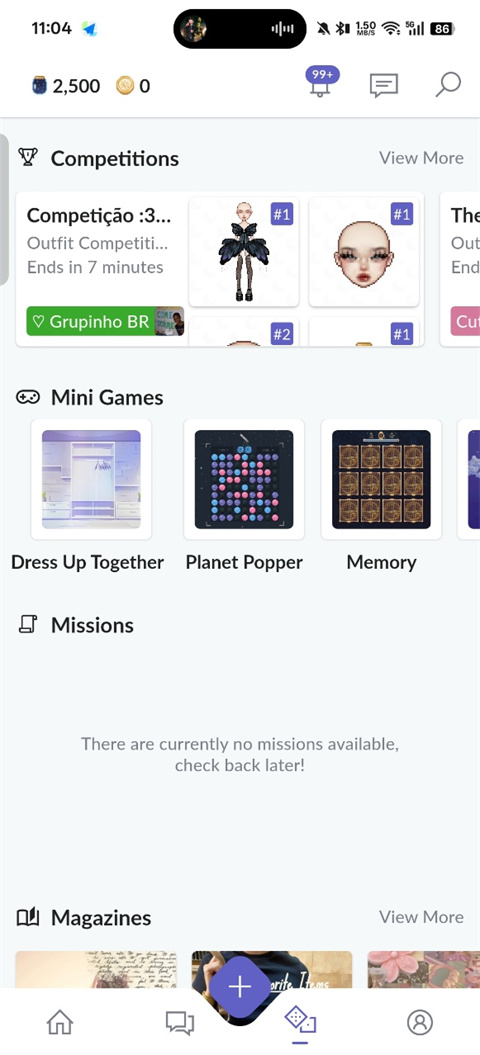Go to the Home tab
The height and width of the screenshot is (1055, 480).
click(60, 1022)
